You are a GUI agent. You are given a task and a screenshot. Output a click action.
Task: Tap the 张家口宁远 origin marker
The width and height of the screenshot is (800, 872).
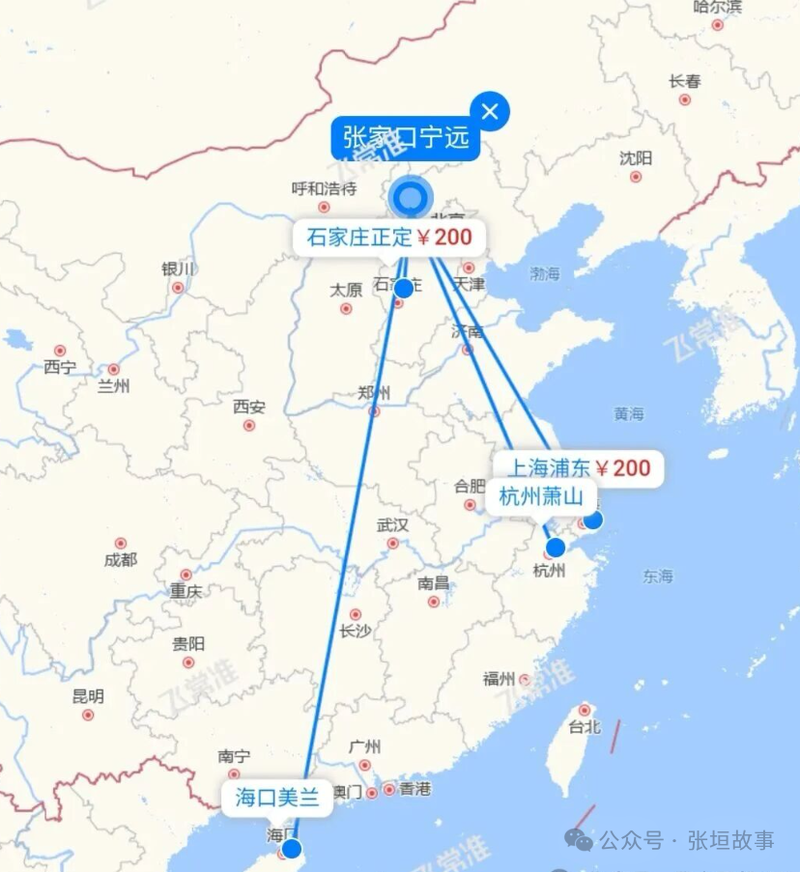pos(408,198)
